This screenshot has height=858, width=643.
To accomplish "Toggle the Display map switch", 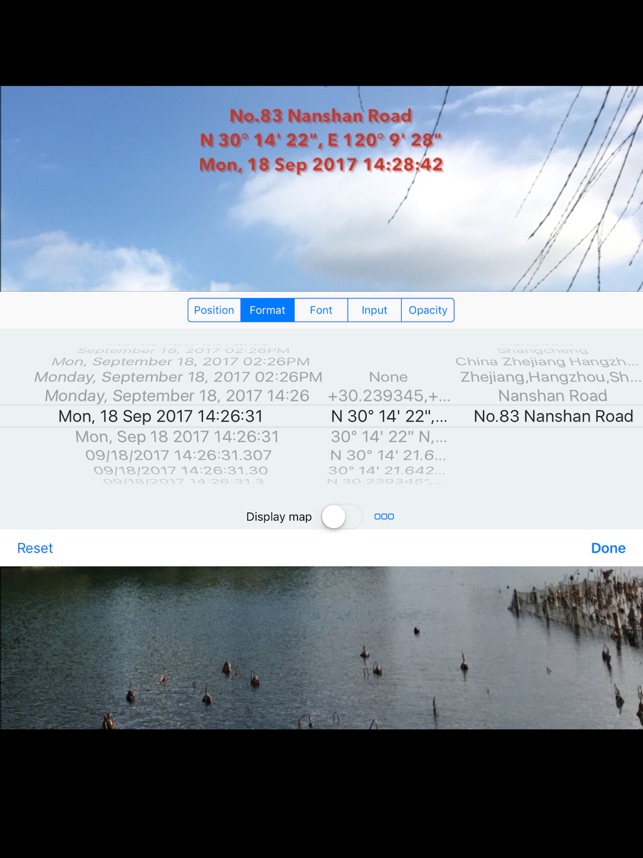I will [341, 517].
